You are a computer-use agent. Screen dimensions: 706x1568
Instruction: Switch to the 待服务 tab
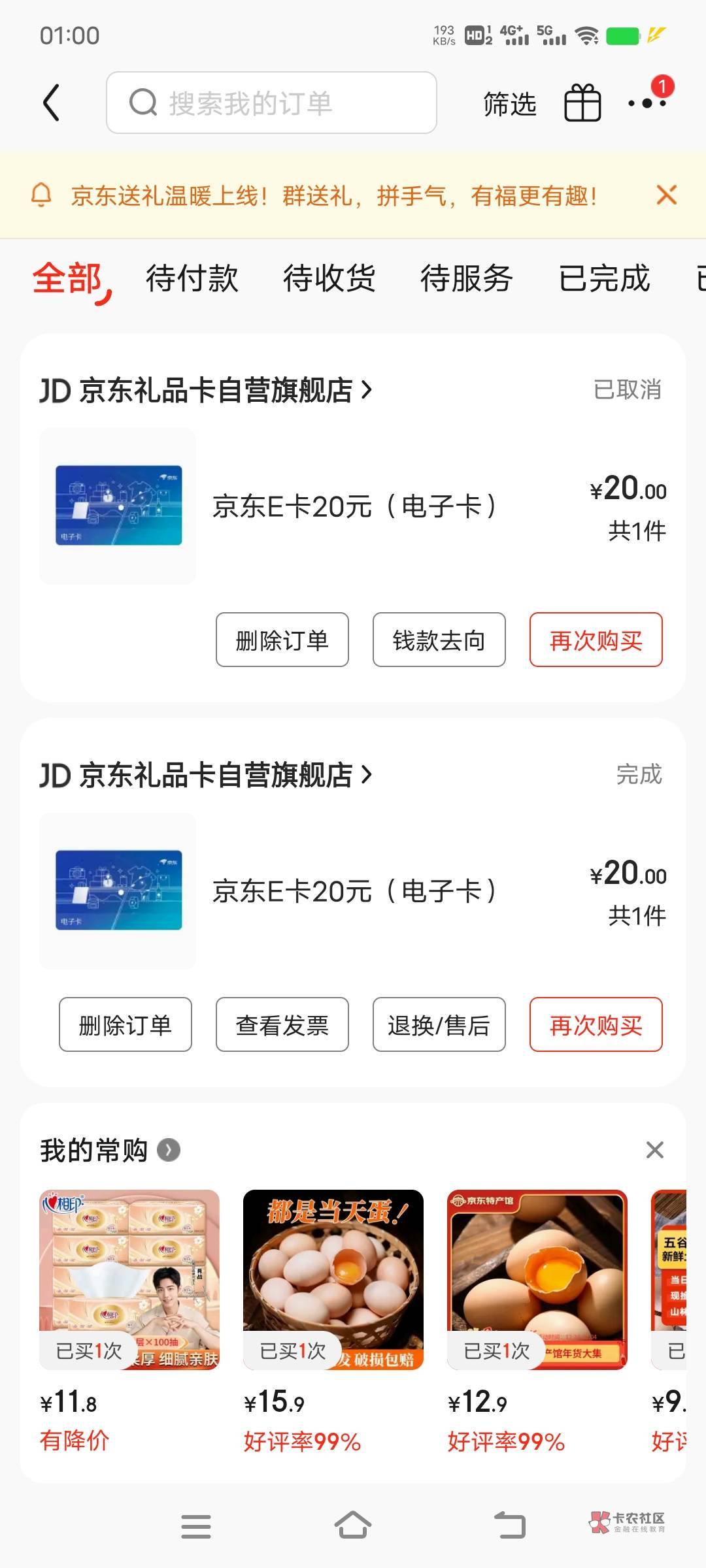(x=466, y=279)
